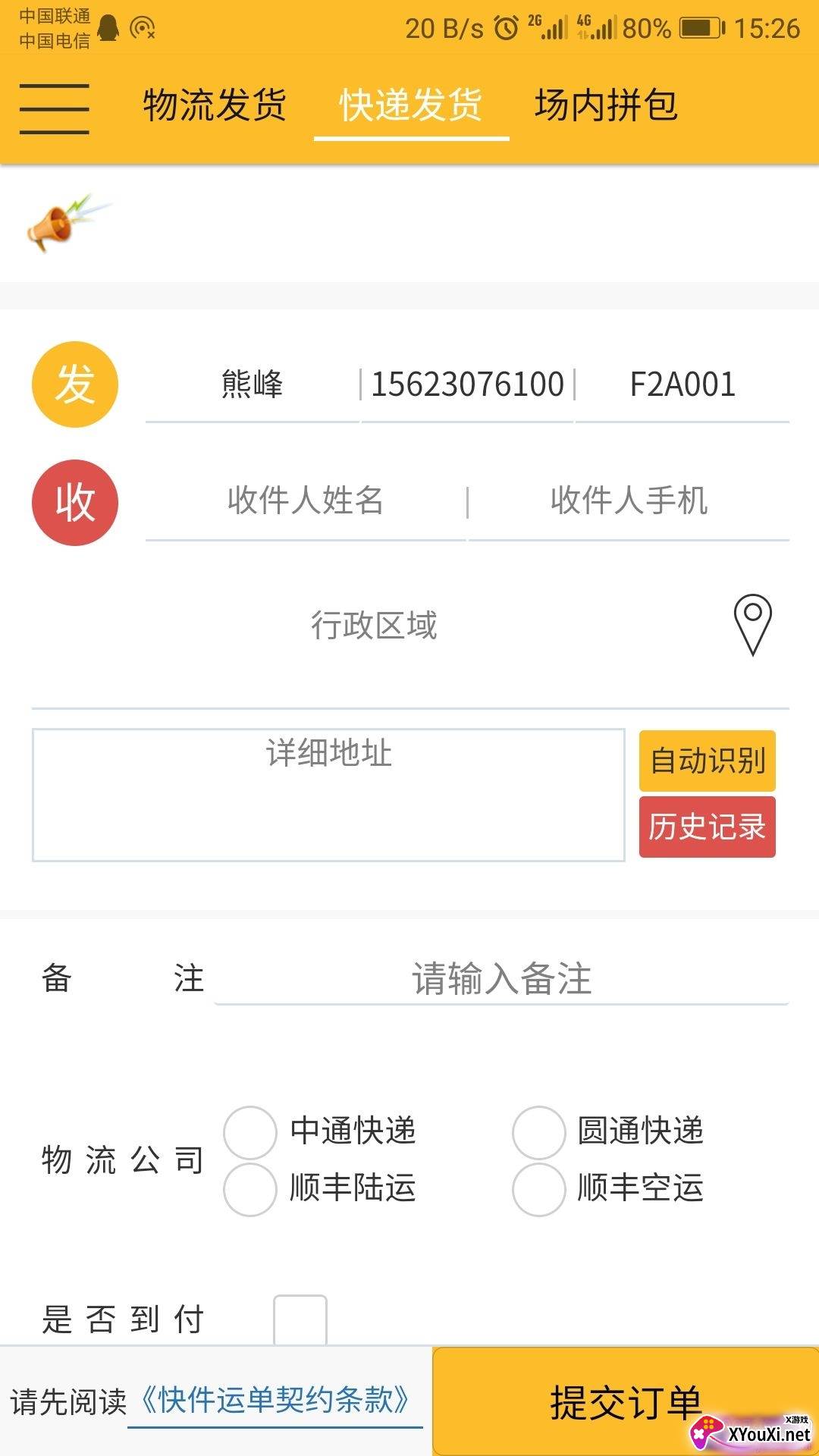Open 历史记录 address history

coord(707,827)
